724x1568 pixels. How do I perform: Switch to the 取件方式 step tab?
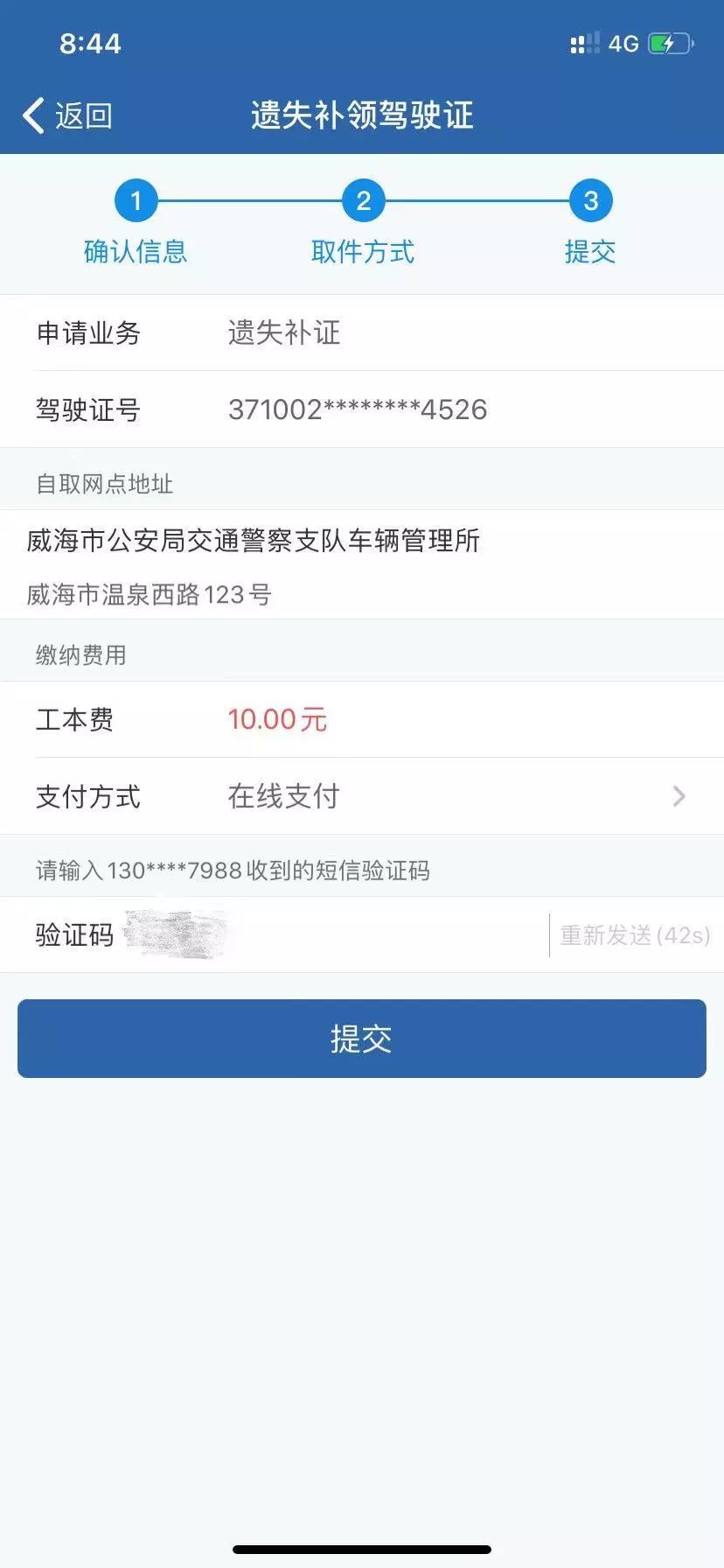(x=363, y=252)
